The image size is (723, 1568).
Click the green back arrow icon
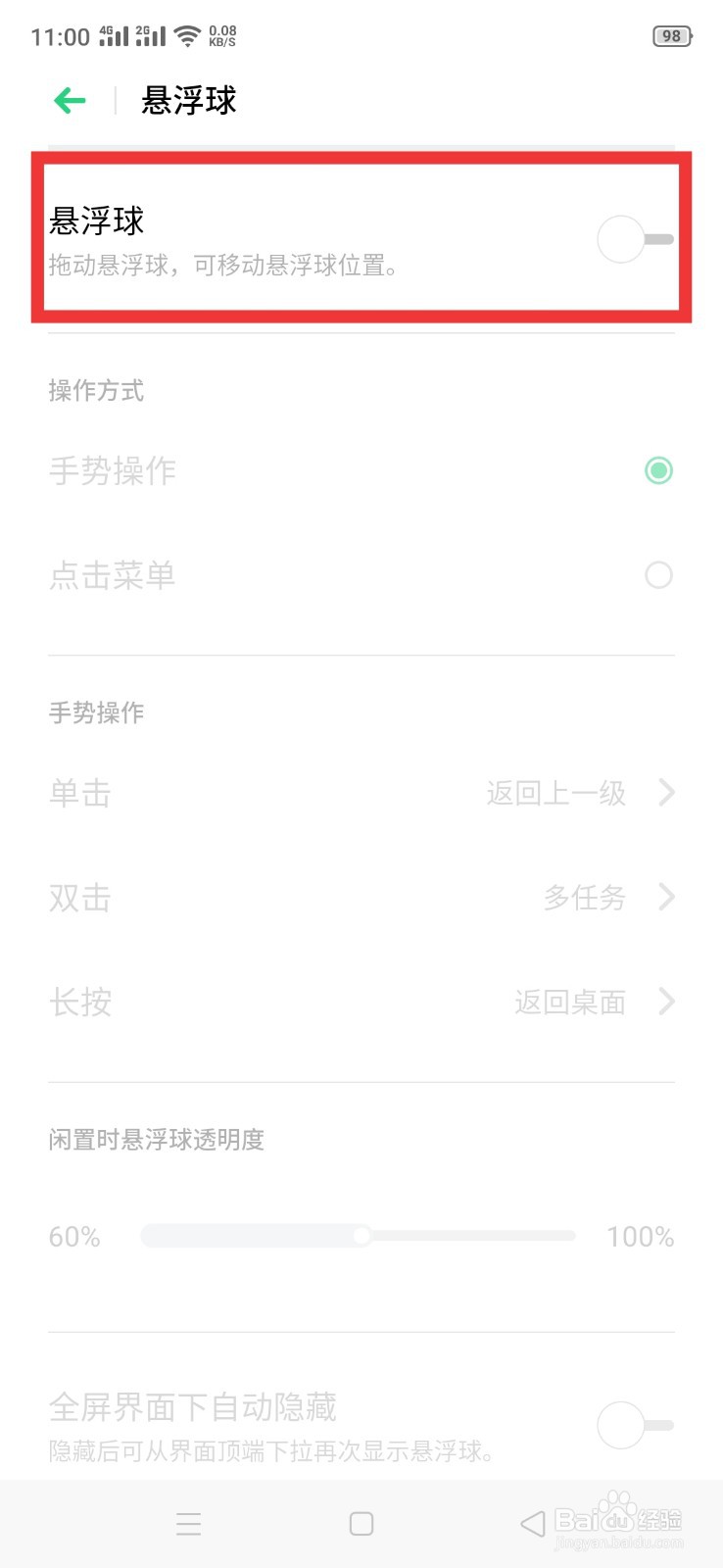coord(68,100)
